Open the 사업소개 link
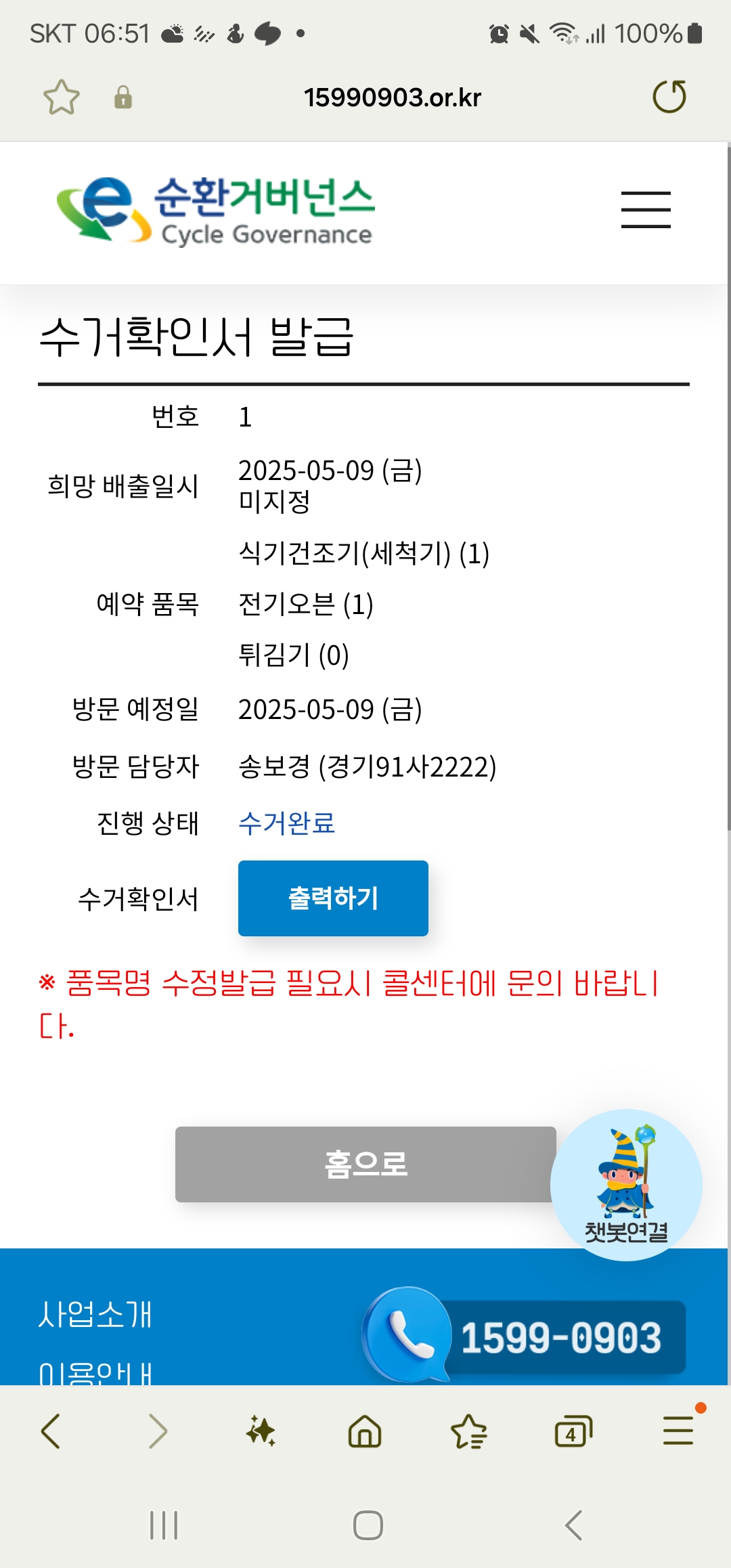 coord(95,1314)
